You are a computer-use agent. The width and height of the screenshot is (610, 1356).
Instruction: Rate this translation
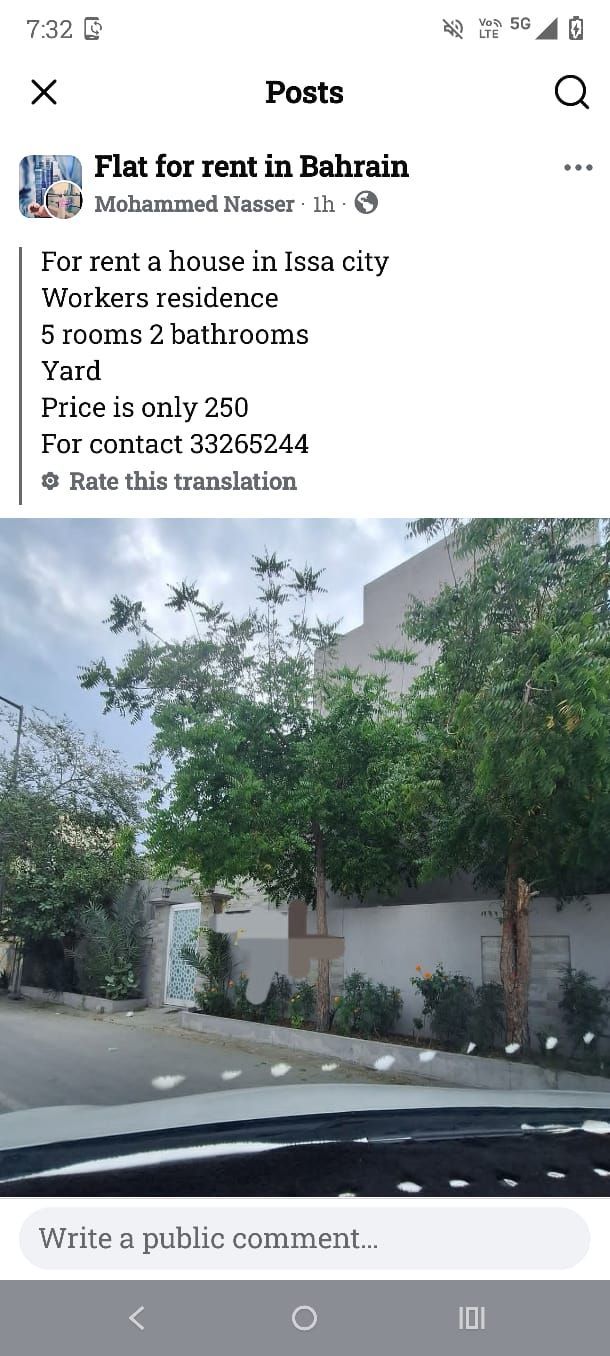click(x=169, y=481)
